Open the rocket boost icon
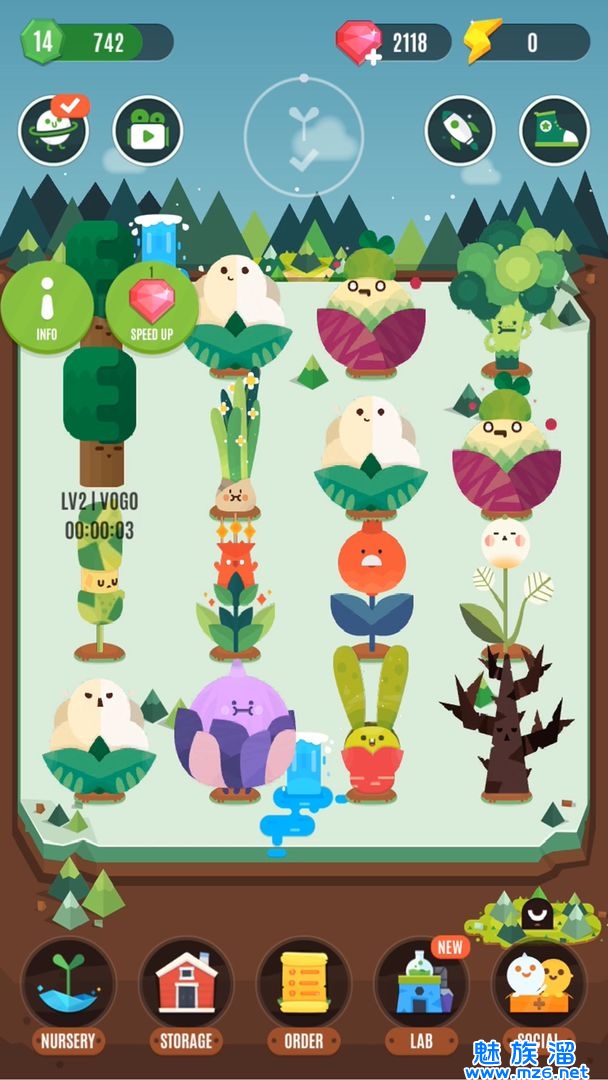608x1080 pixels. click(460, 130)
